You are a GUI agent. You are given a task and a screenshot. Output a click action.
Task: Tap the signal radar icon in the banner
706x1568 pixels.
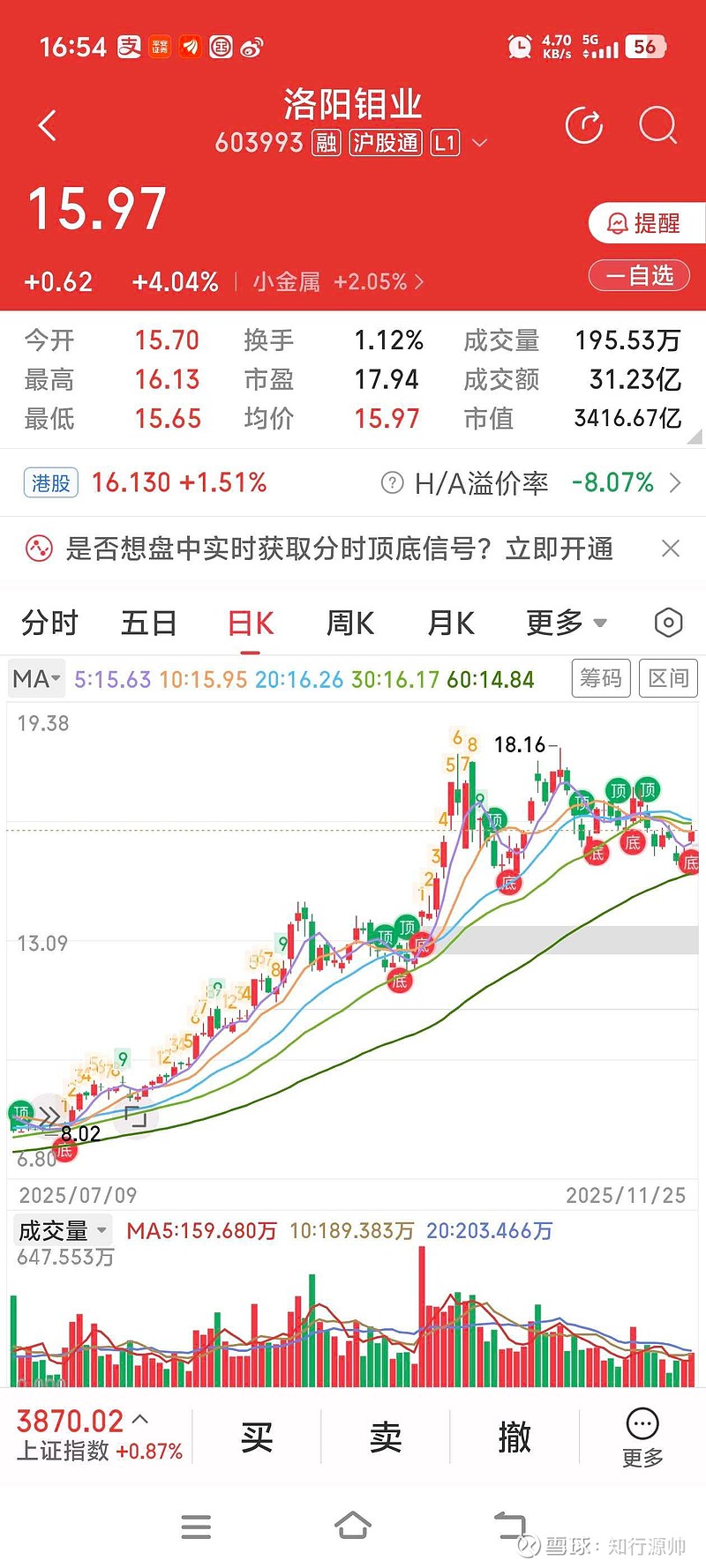(x=35, y=548)
